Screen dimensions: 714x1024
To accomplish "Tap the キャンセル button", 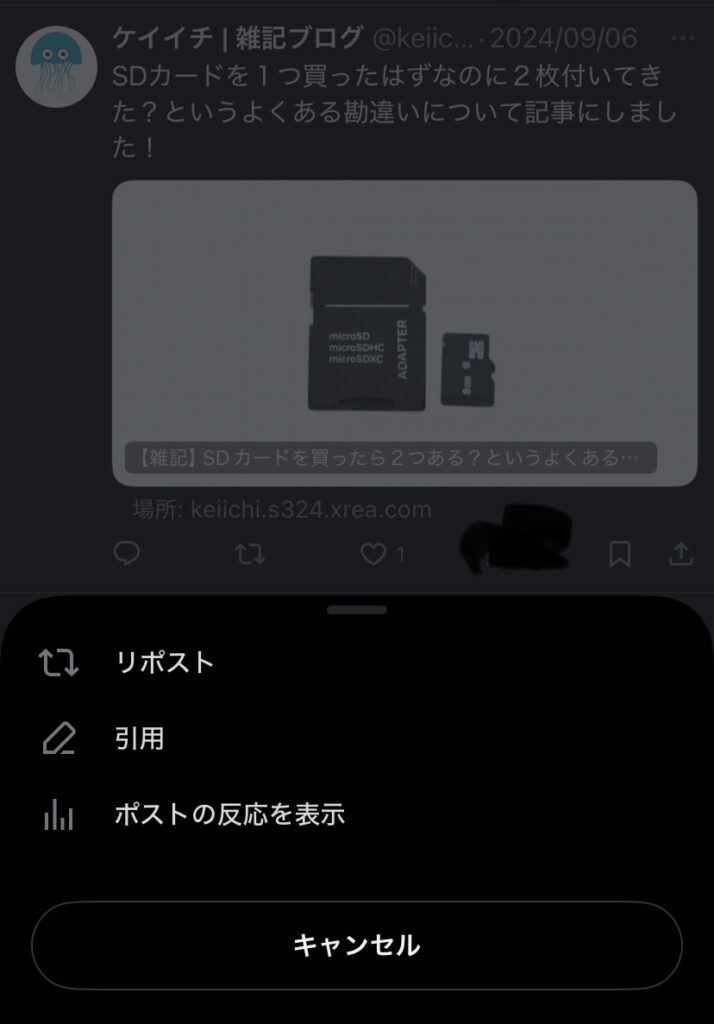I will pos(357,945).
